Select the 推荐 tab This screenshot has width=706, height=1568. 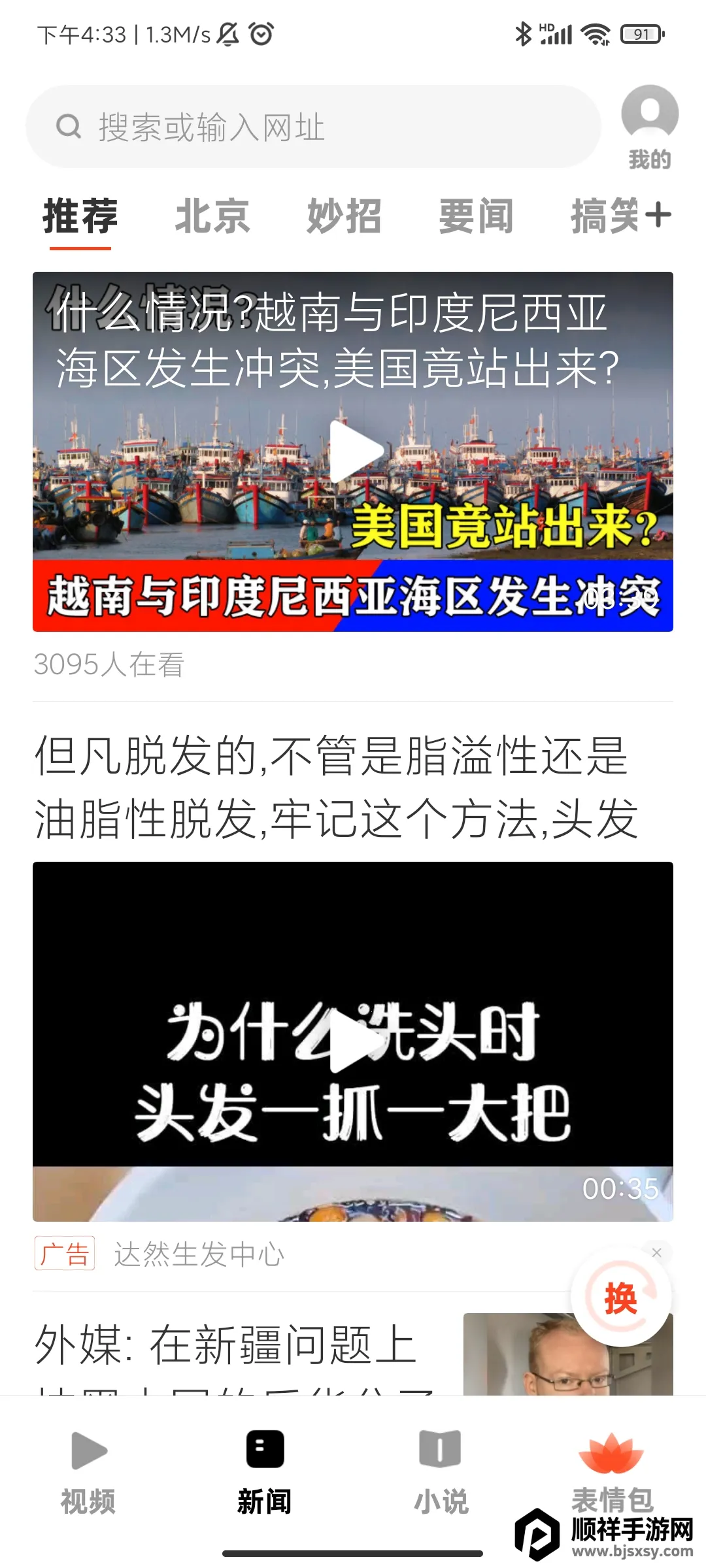[80, 216]
